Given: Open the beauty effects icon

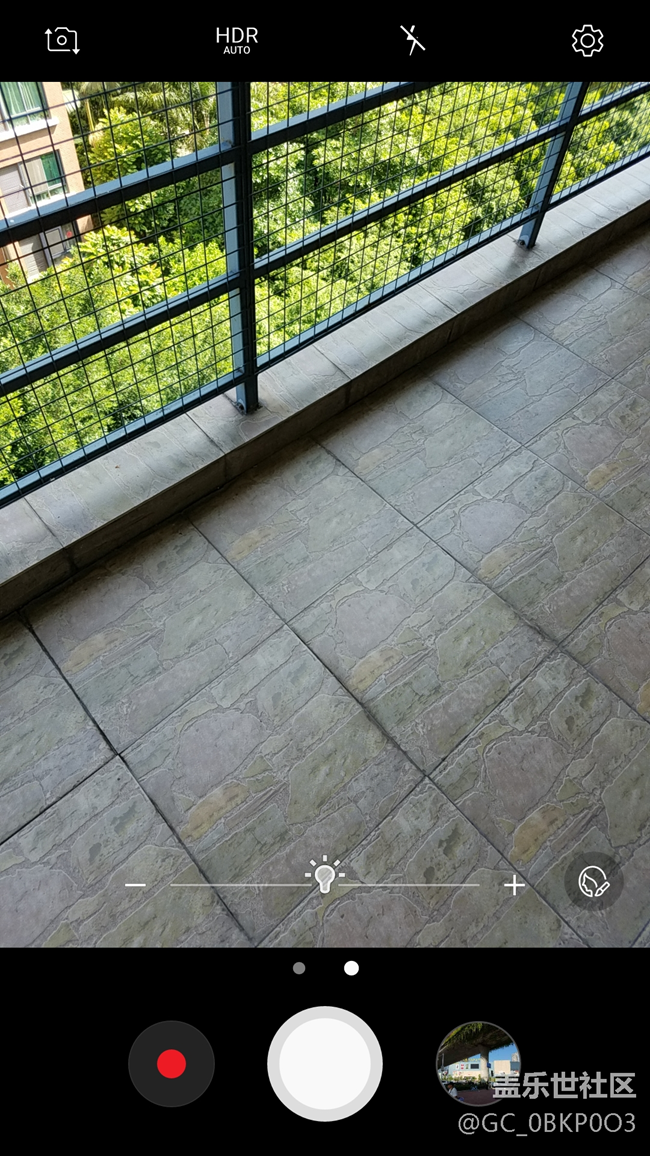Looking at the screenshot, I should point(593,881).
